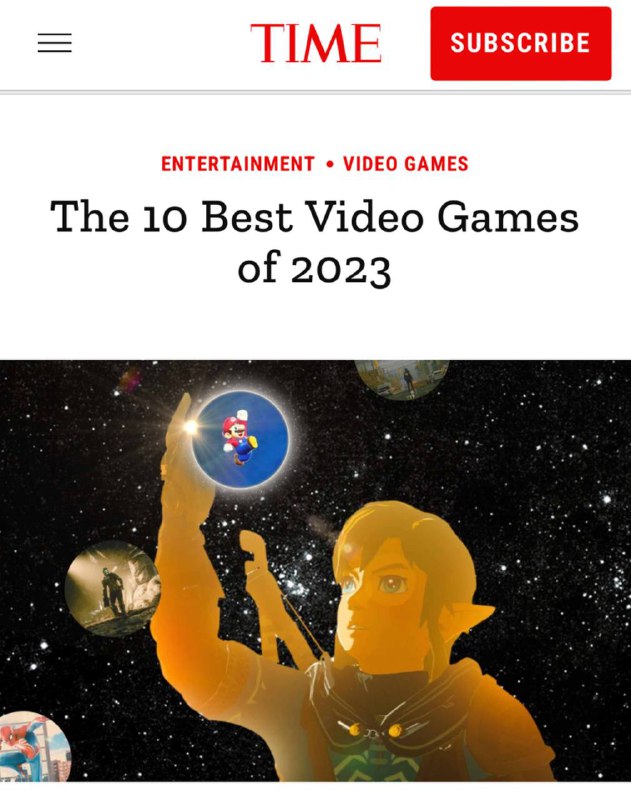Tap the red Subscribe button
This screenshot has width=631, height=800.
pos(520,44)
